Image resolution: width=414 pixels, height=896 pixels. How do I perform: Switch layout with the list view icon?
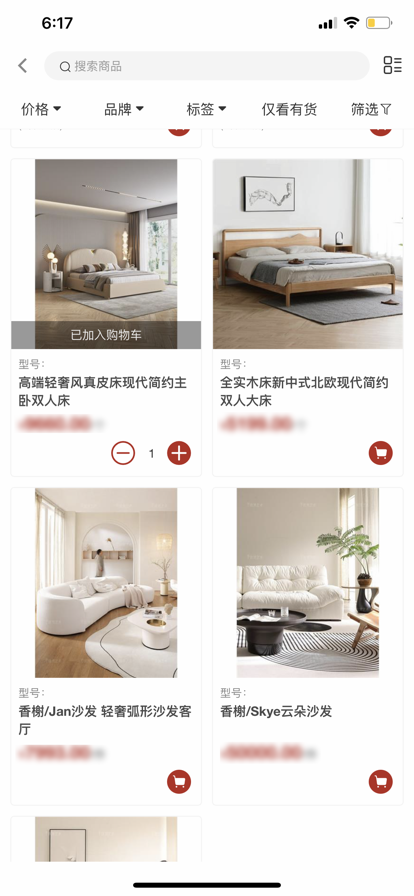(x=392, y=65)
